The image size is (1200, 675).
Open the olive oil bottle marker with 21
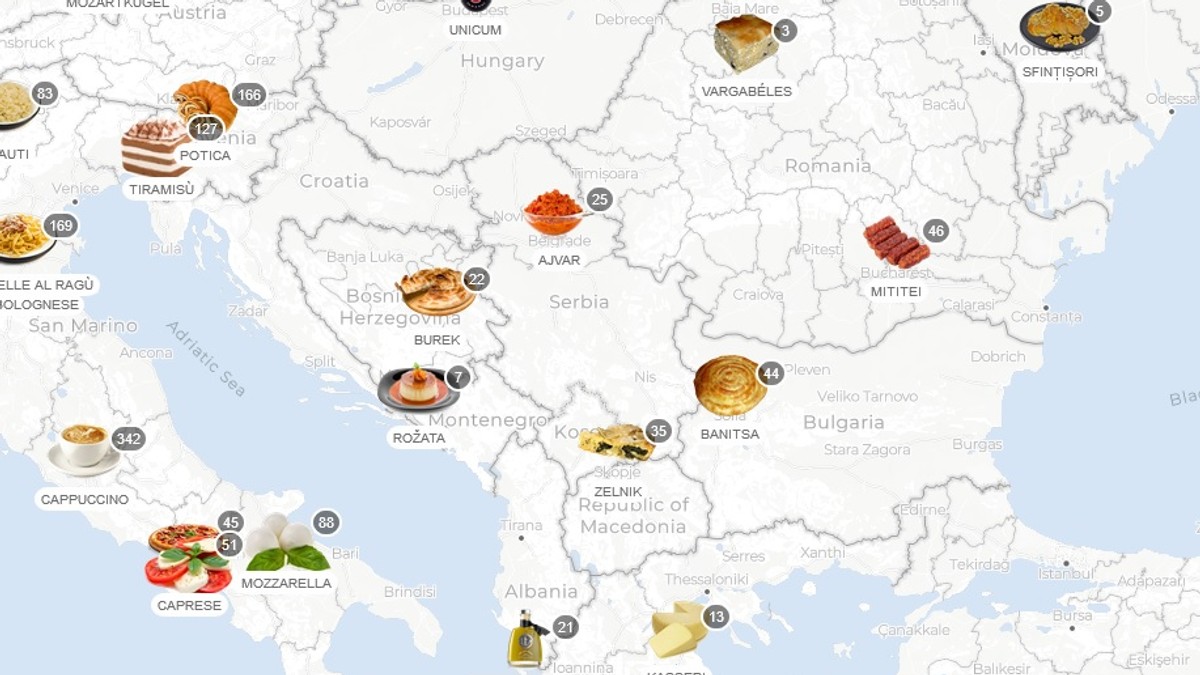click(526, 638)
